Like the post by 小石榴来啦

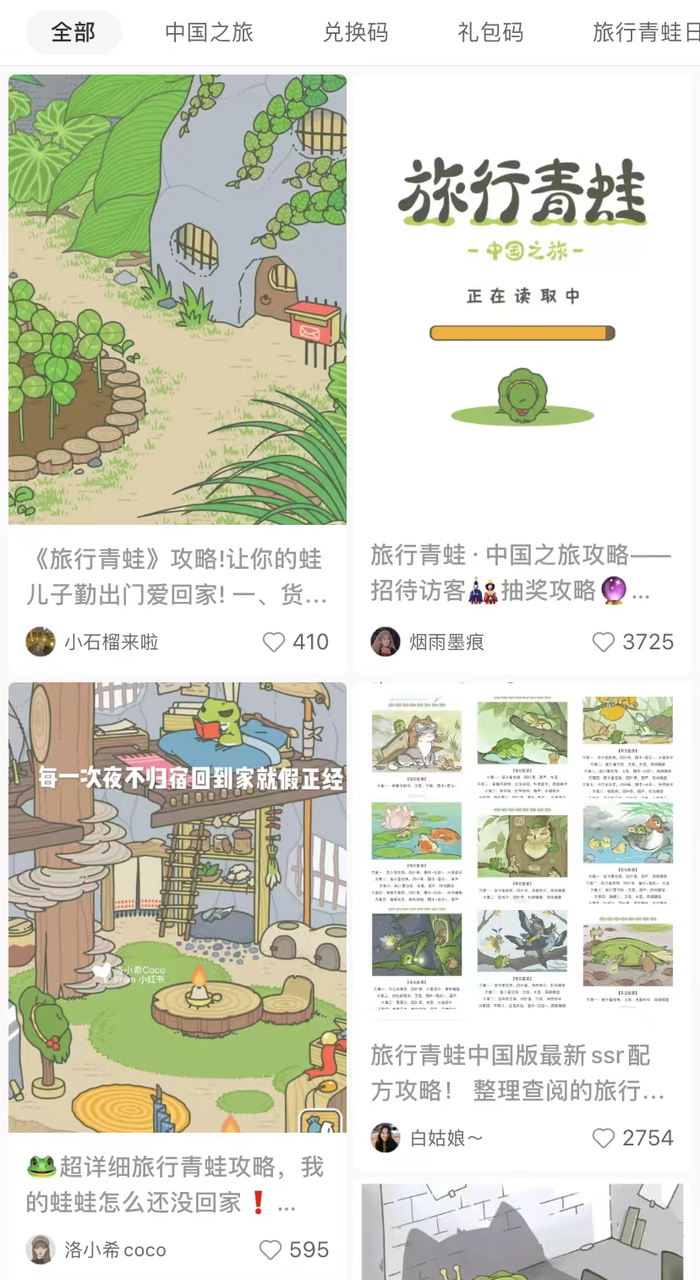tap(274, 642)
